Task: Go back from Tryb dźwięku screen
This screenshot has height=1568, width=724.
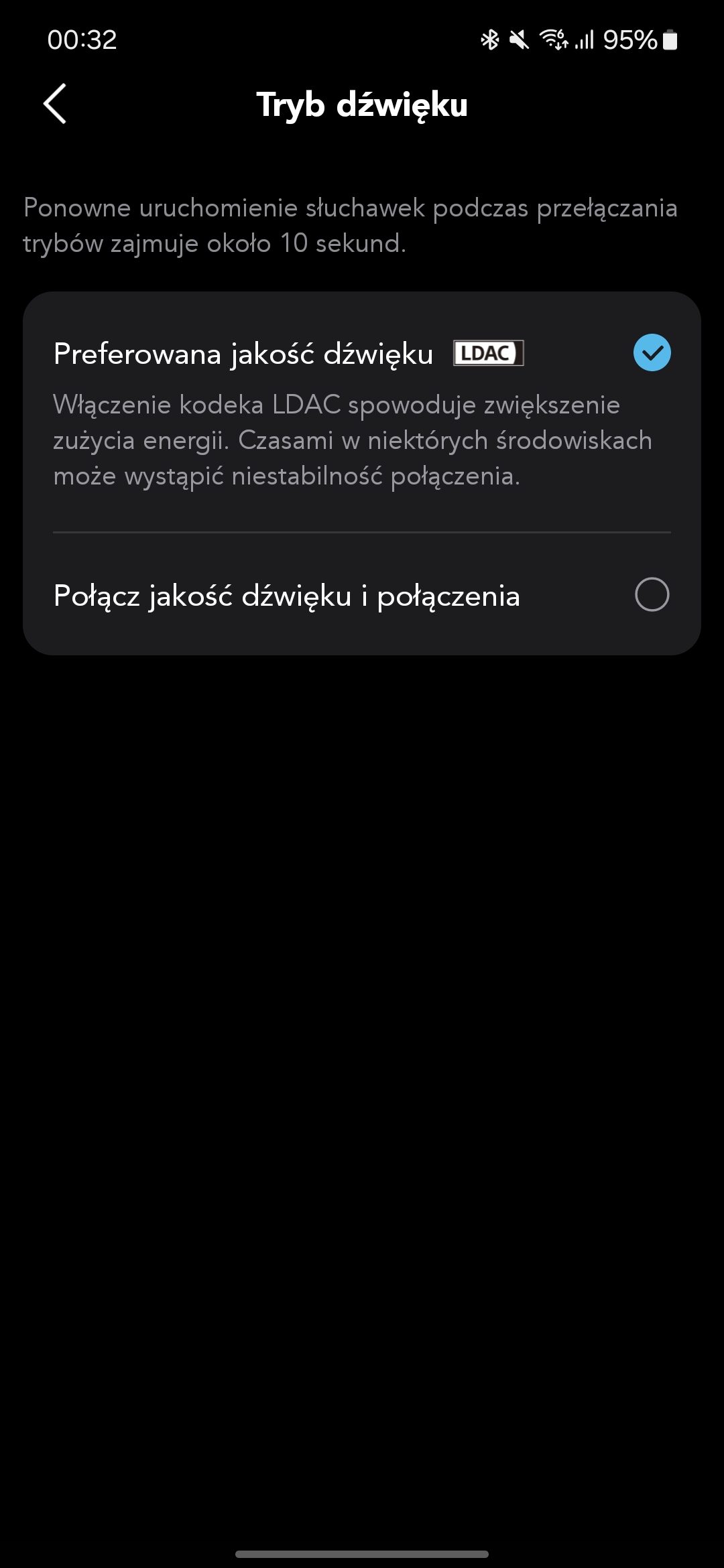Action: (55, 104)
